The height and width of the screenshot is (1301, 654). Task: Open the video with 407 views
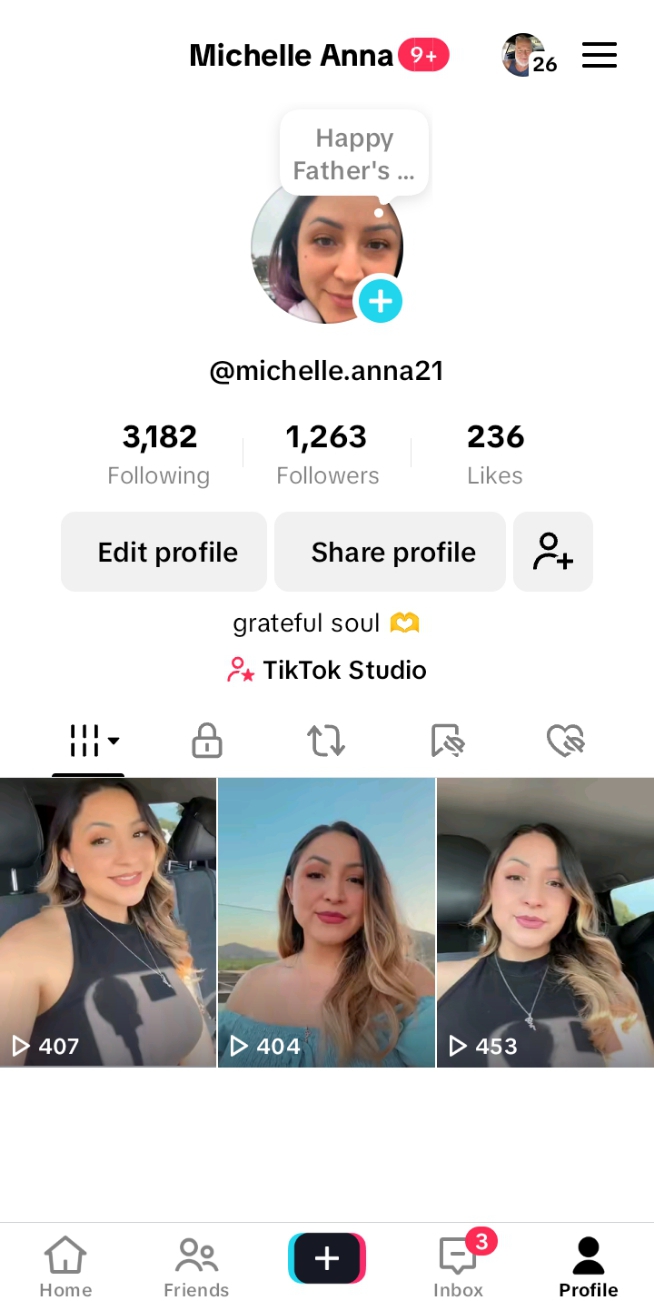click(x=108, y=922)
